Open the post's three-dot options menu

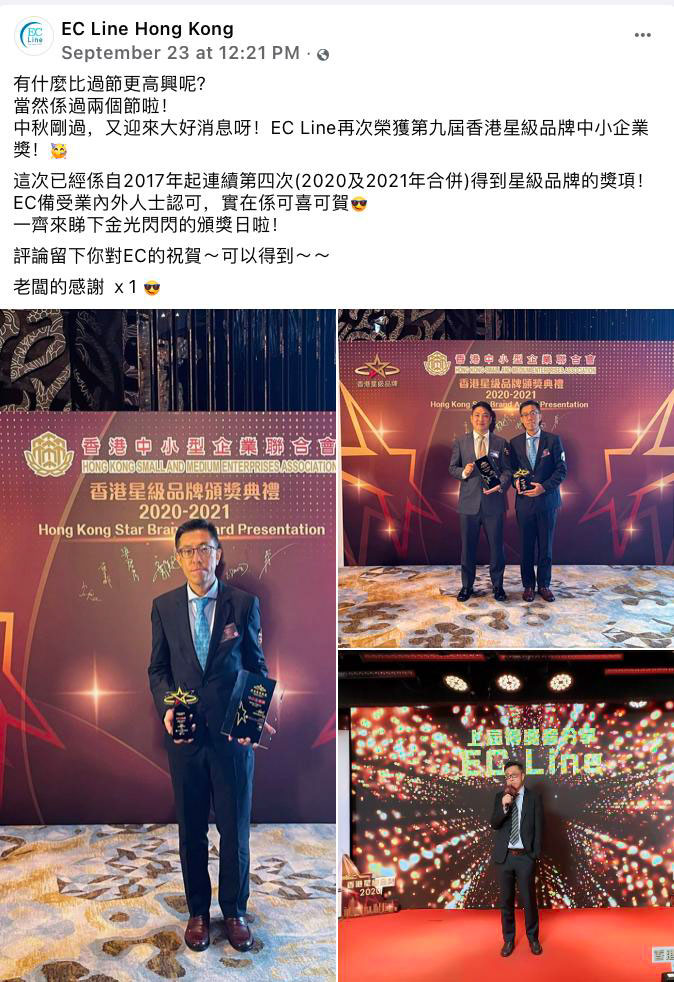[x=643, y=35]
